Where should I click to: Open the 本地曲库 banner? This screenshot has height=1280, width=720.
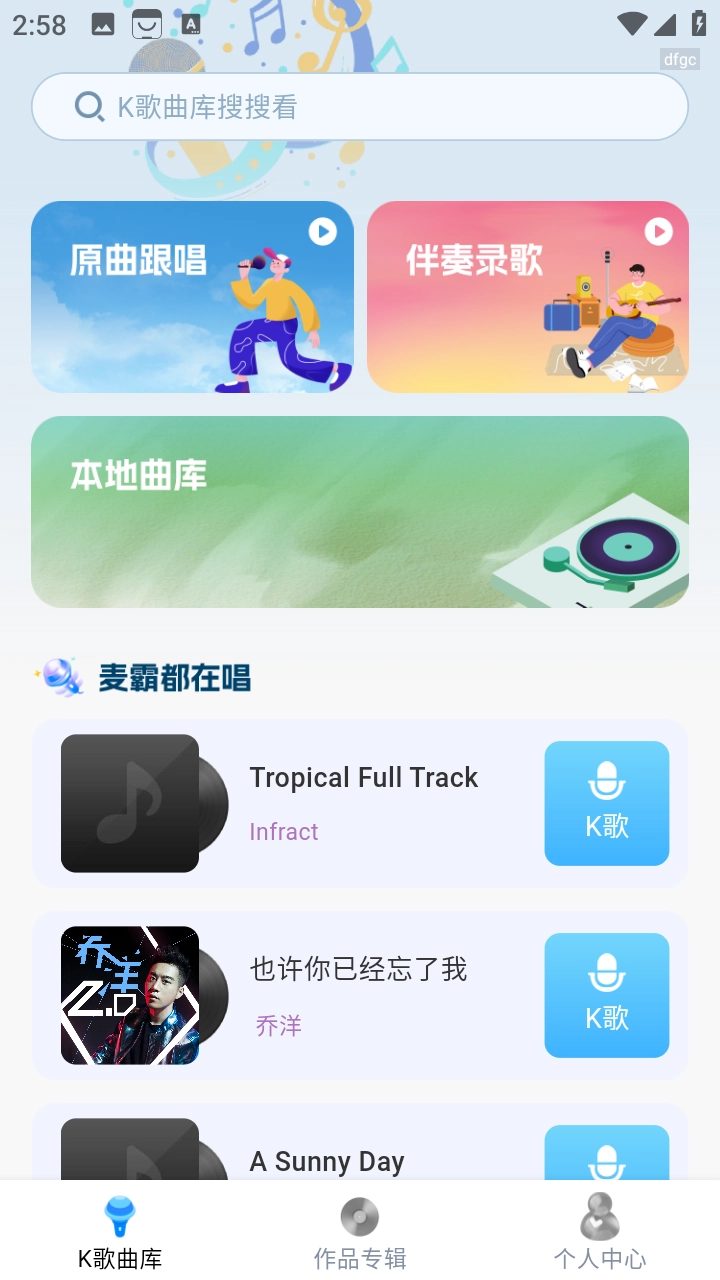[x=360, y=512]
